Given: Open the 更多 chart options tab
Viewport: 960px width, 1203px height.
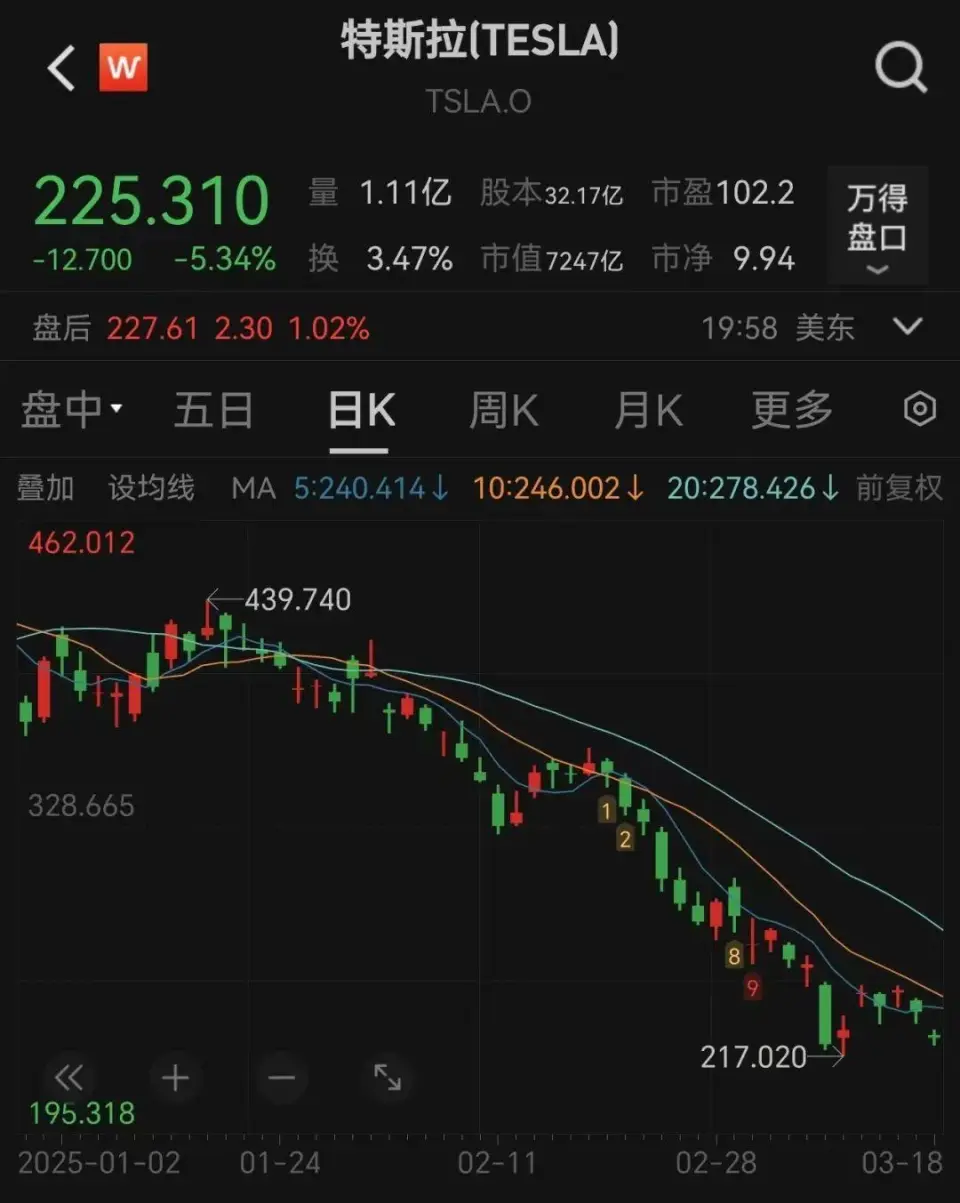Looking at the screenshot, I should (x=792, y=410).
